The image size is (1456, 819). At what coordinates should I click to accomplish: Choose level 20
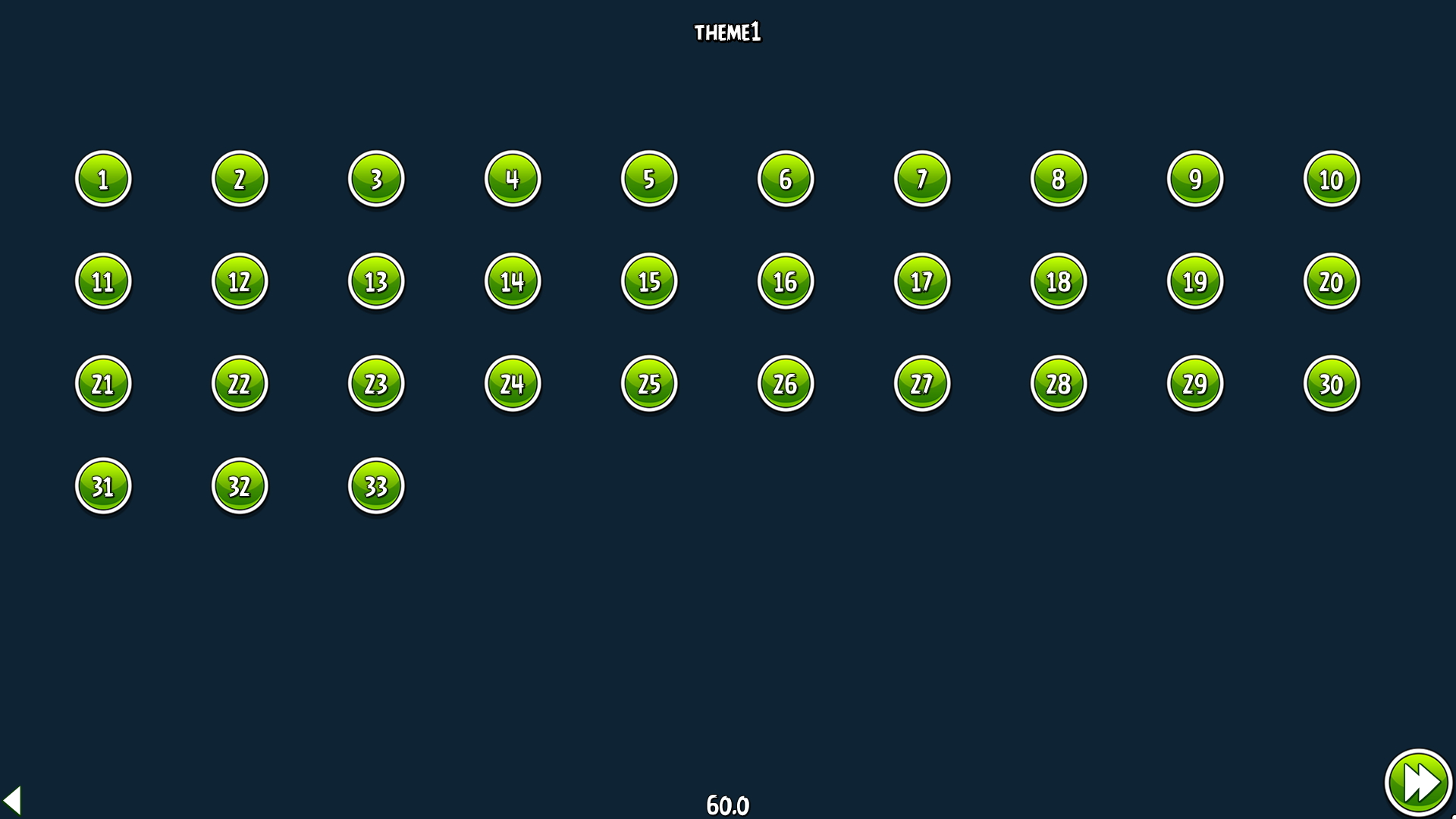1332,281
